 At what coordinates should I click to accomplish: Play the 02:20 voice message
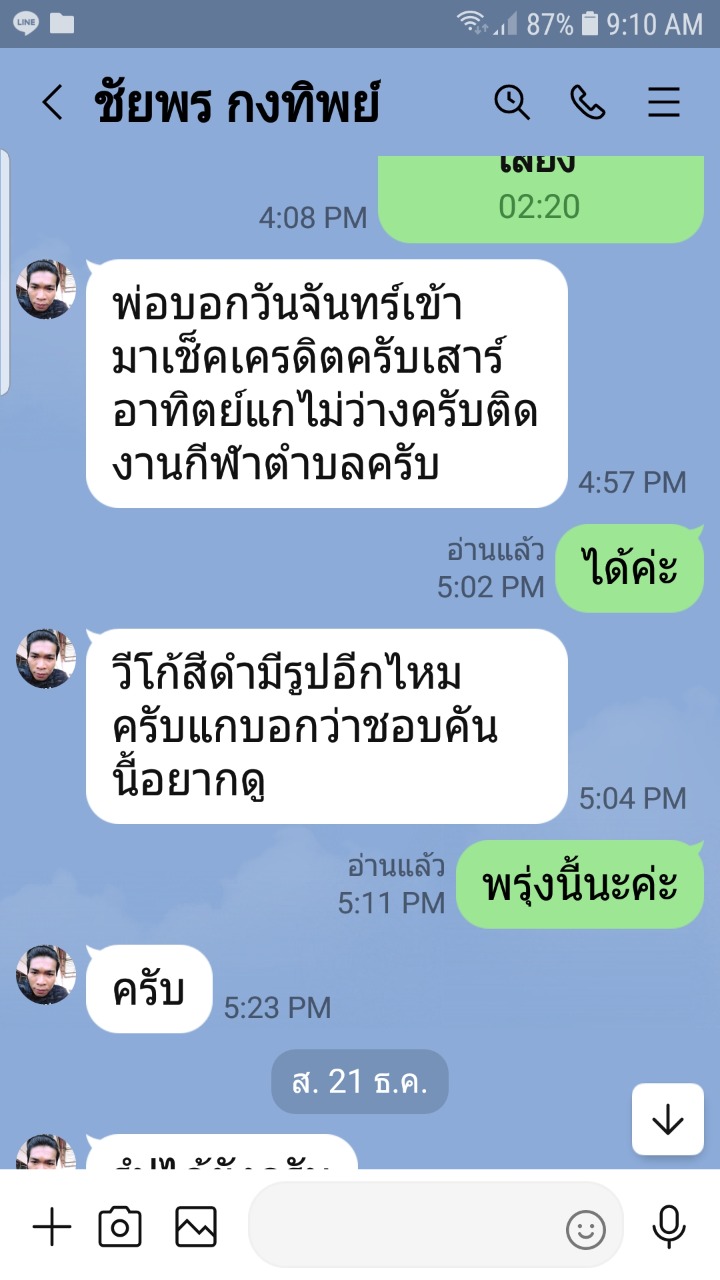tap(540, 200)
